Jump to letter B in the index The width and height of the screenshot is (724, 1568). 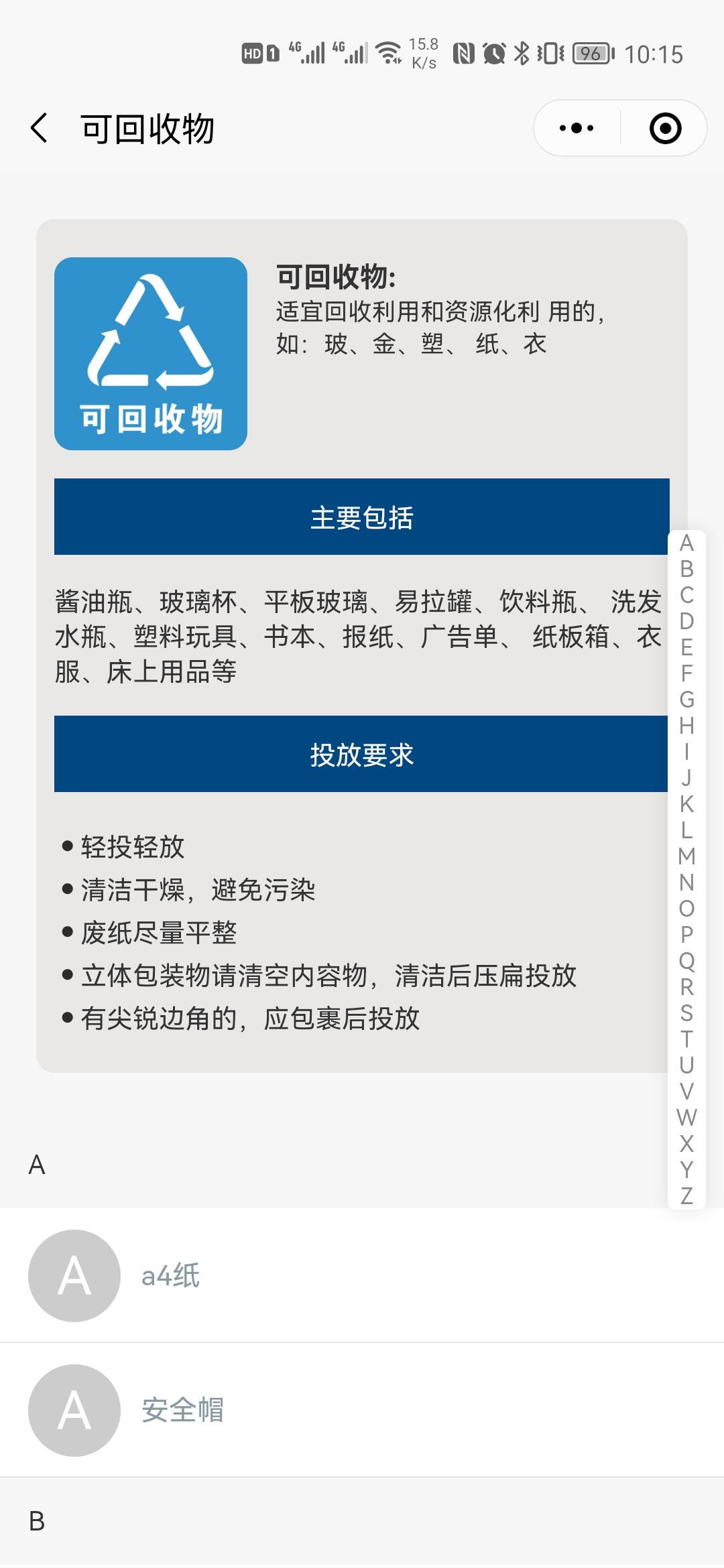[686, 569]
